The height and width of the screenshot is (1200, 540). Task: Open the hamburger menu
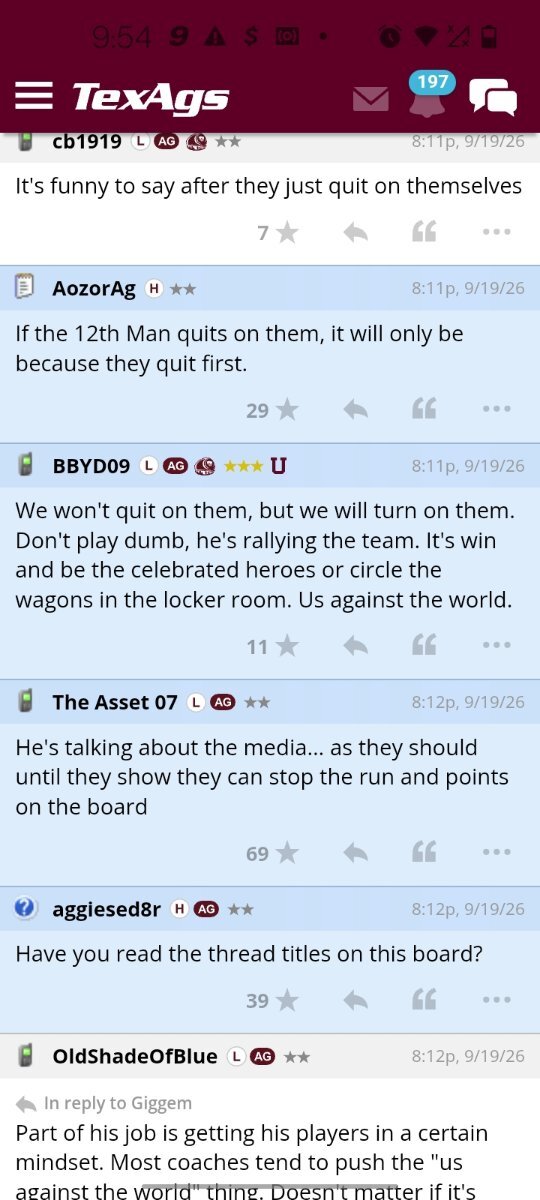pos(33,95)
